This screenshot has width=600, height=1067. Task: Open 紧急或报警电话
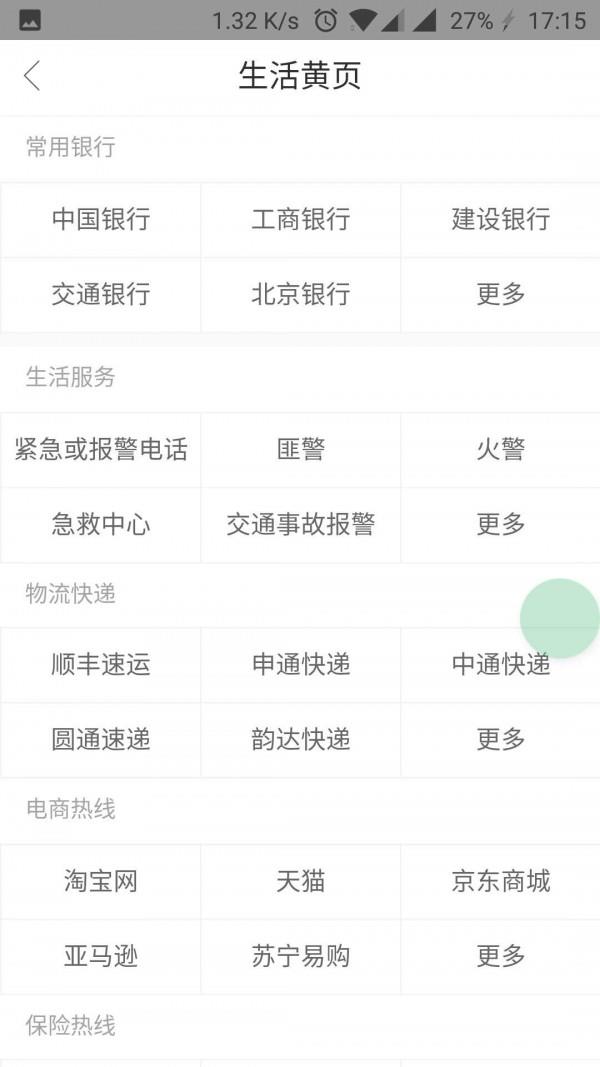point(101,450)
